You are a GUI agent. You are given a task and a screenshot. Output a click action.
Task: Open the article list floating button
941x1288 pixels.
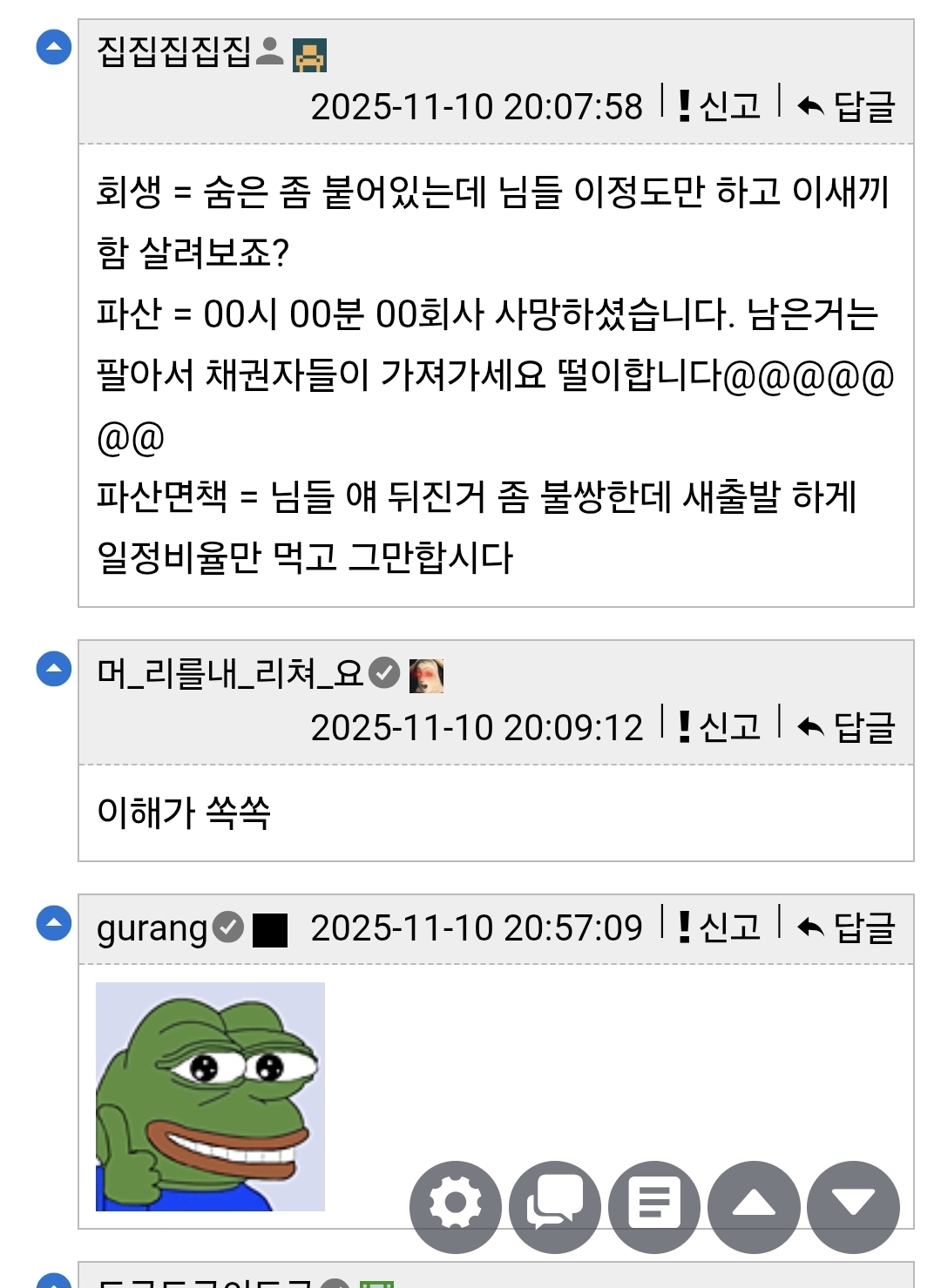(654, 1206)
